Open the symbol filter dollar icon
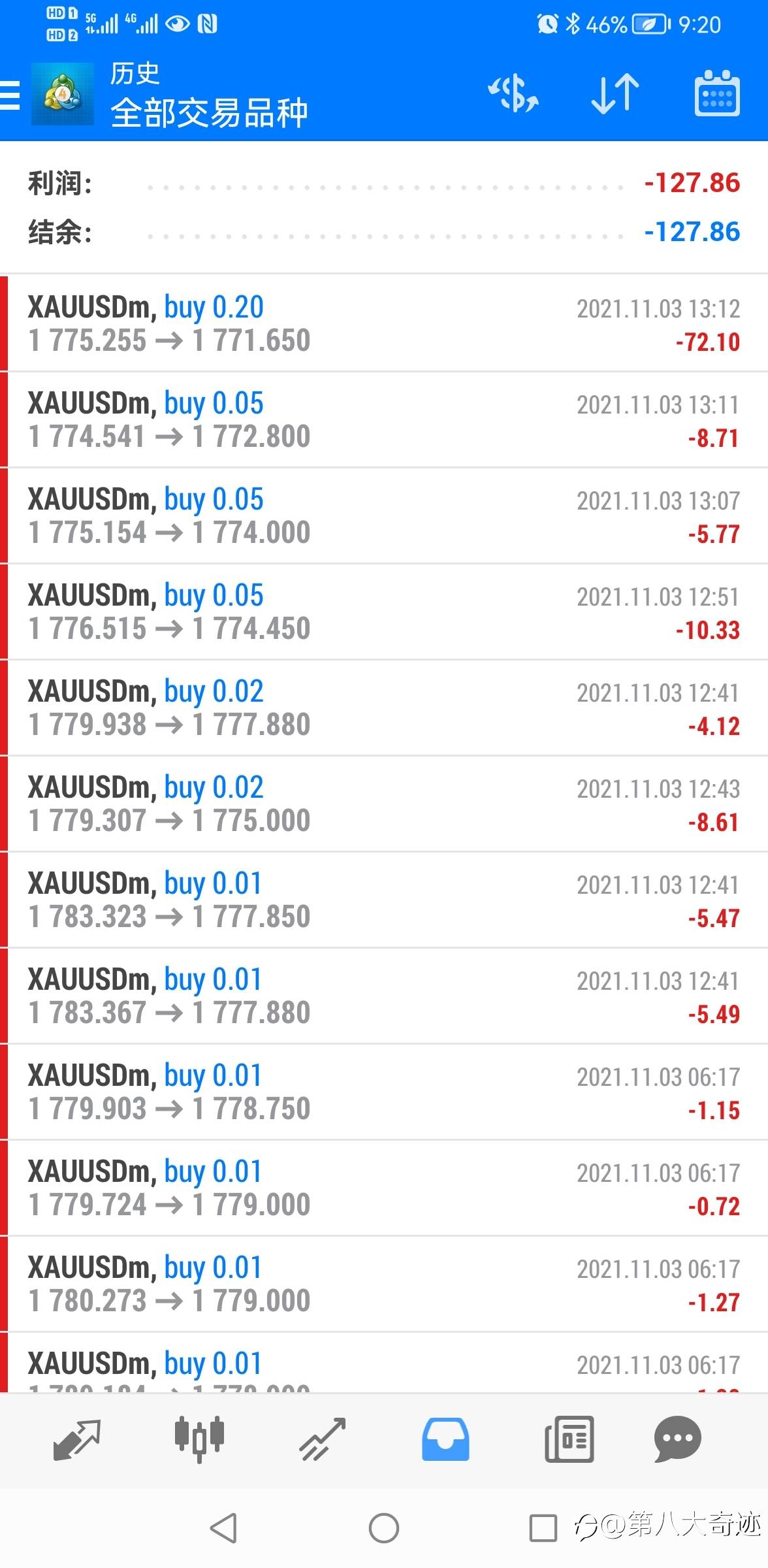The height and width of the screenshot is (1568, 768). tap(513, 93)
